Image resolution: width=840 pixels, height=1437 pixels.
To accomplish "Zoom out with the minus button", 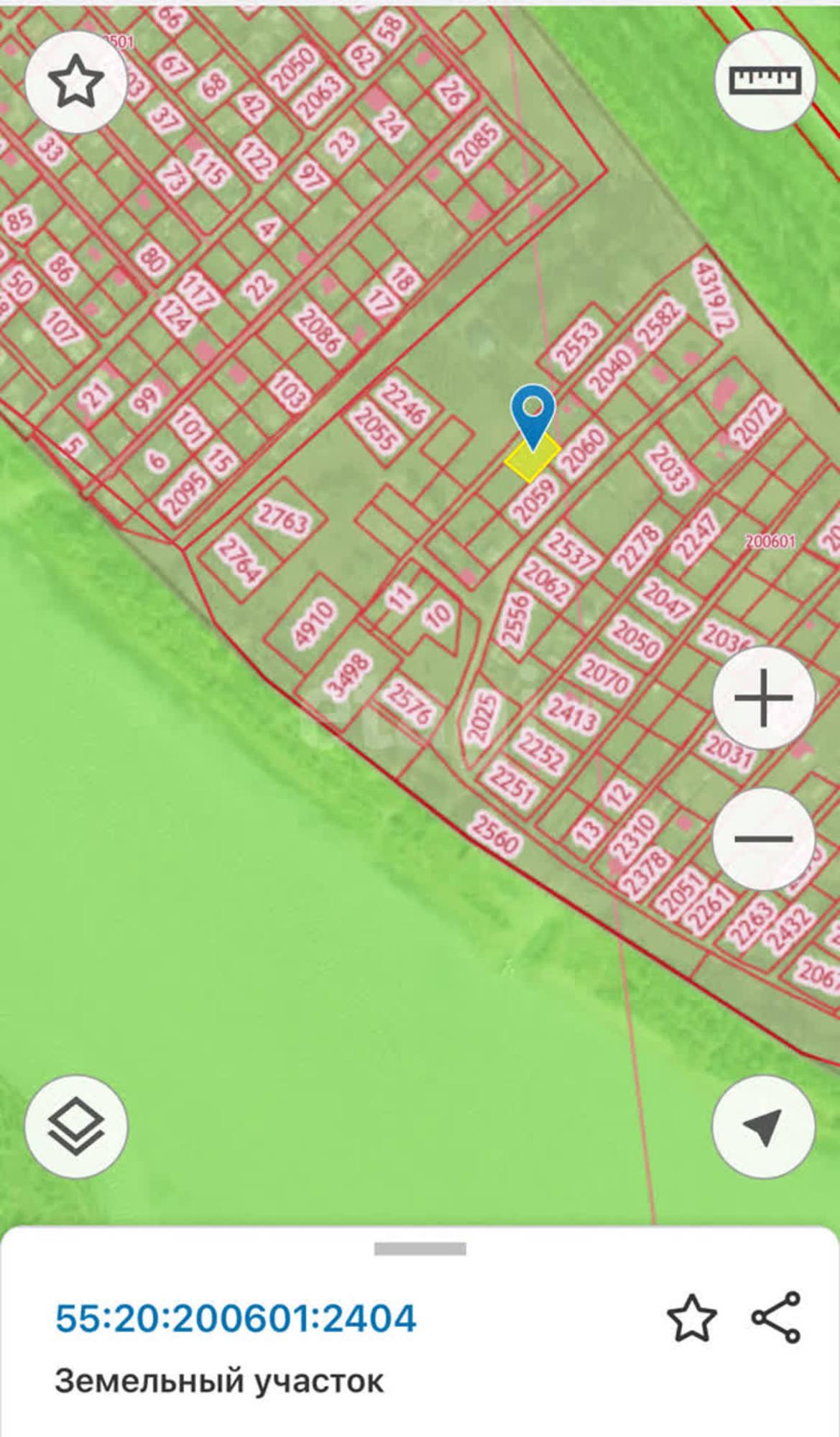I will (x=764, y=838).
